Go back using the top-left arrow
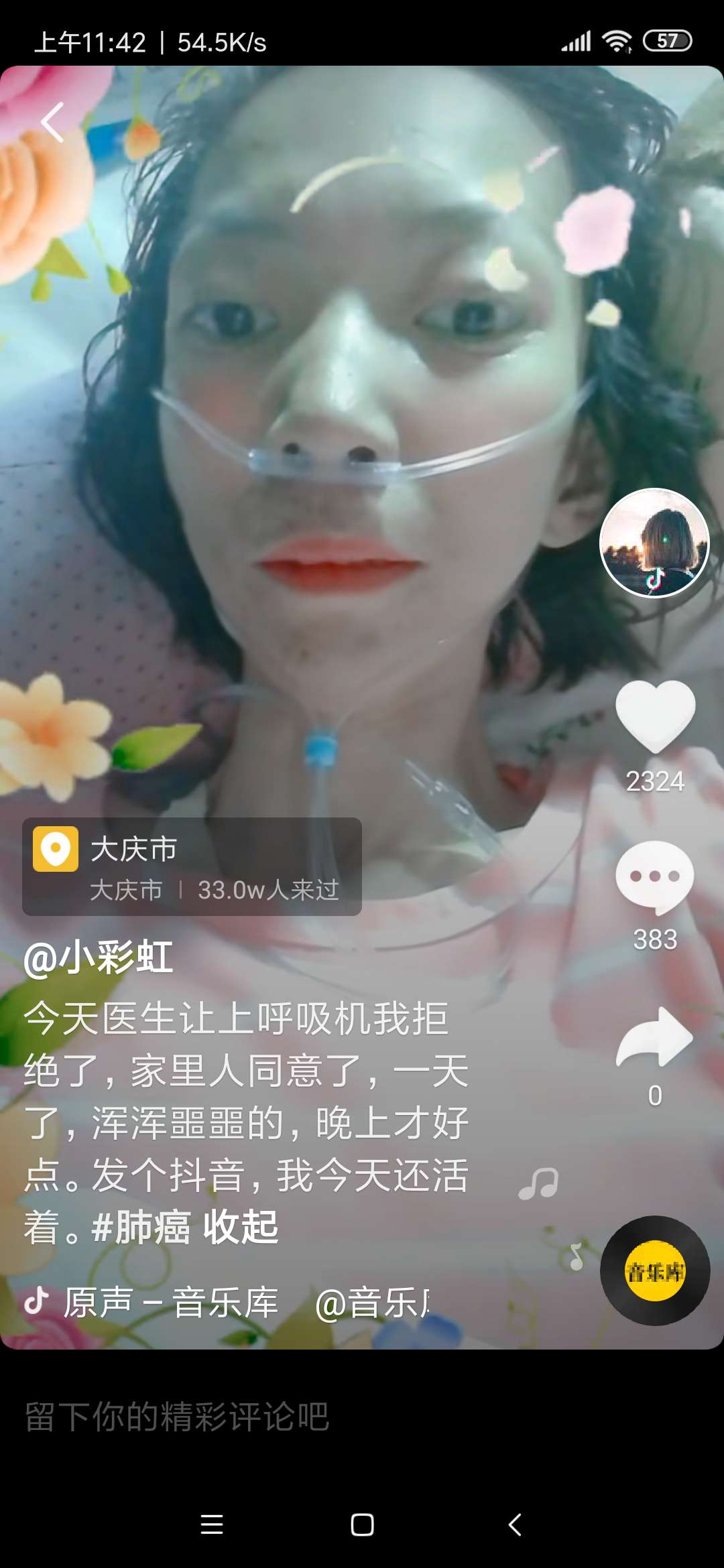Viewport: 724px width, 1568px height. 52,122
